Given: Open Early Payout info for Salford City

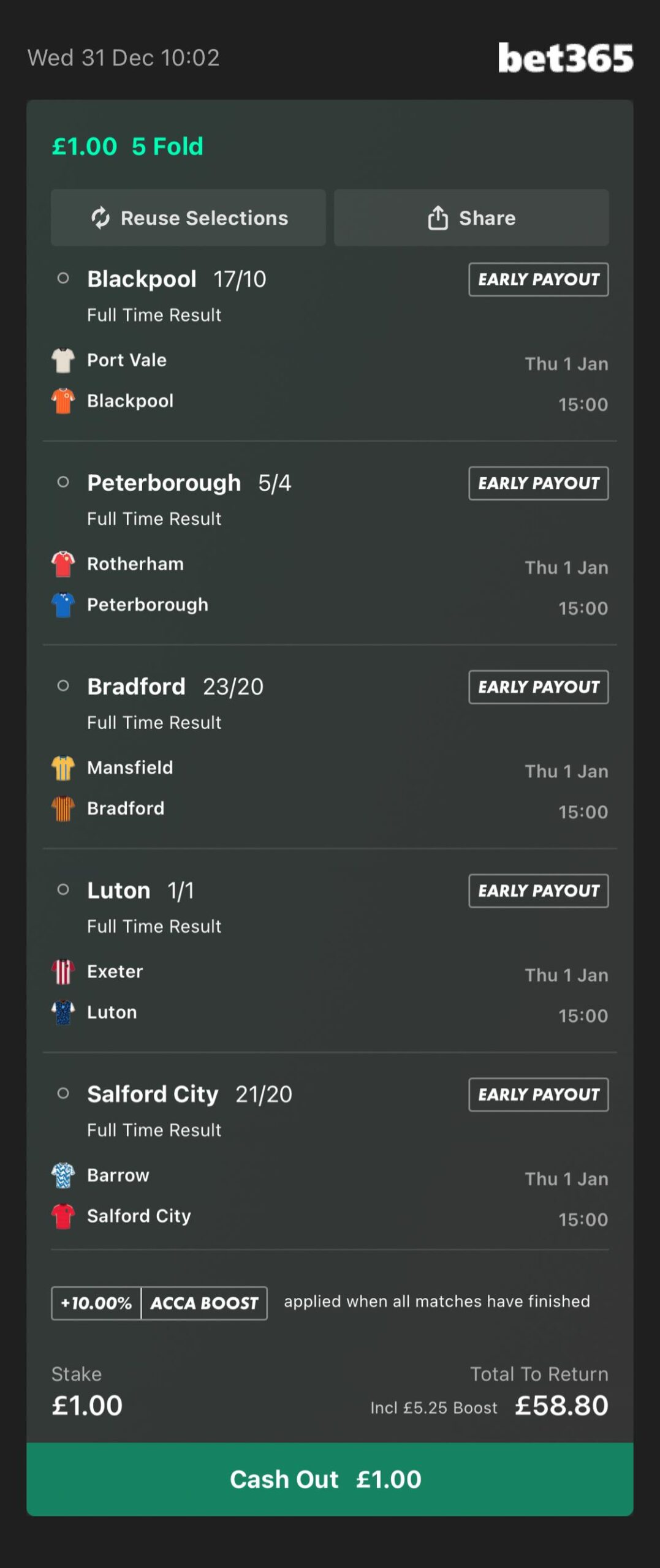Looking at the screenshot, I should [538, 1095].
